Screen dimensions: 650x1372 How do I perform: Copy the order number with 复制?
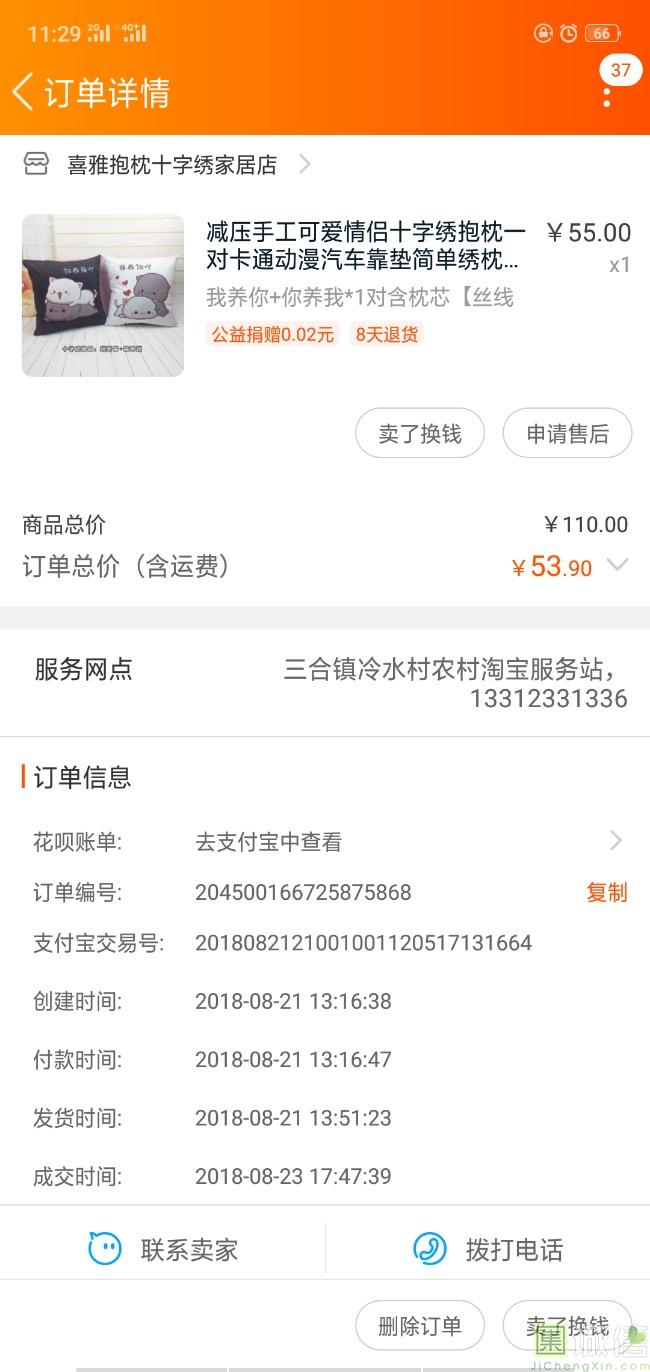(x=606, y=892)
